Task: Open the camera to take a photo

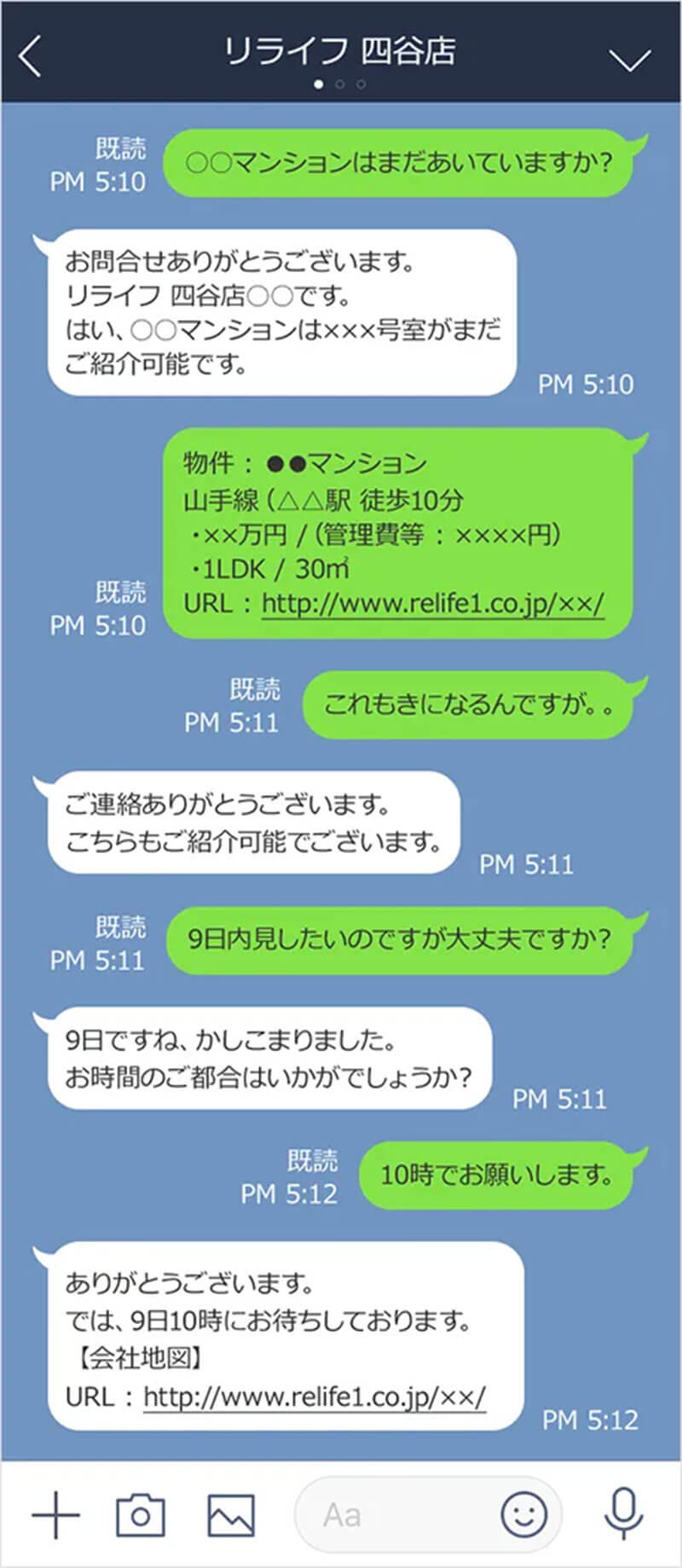Action: click(x=141, y=1514)
